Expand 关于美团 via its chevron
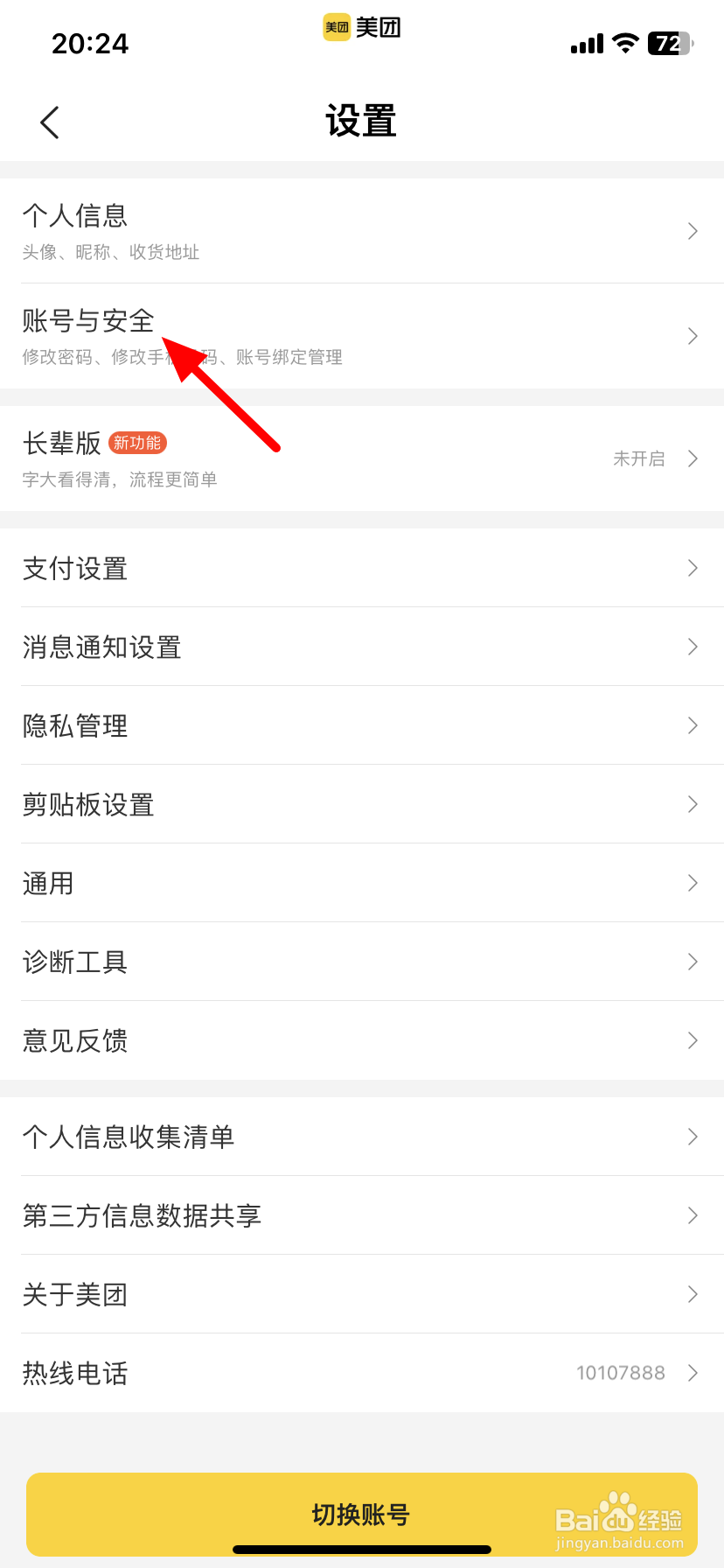Screen dimensions: 724x1568 [x=693, y=1294]
